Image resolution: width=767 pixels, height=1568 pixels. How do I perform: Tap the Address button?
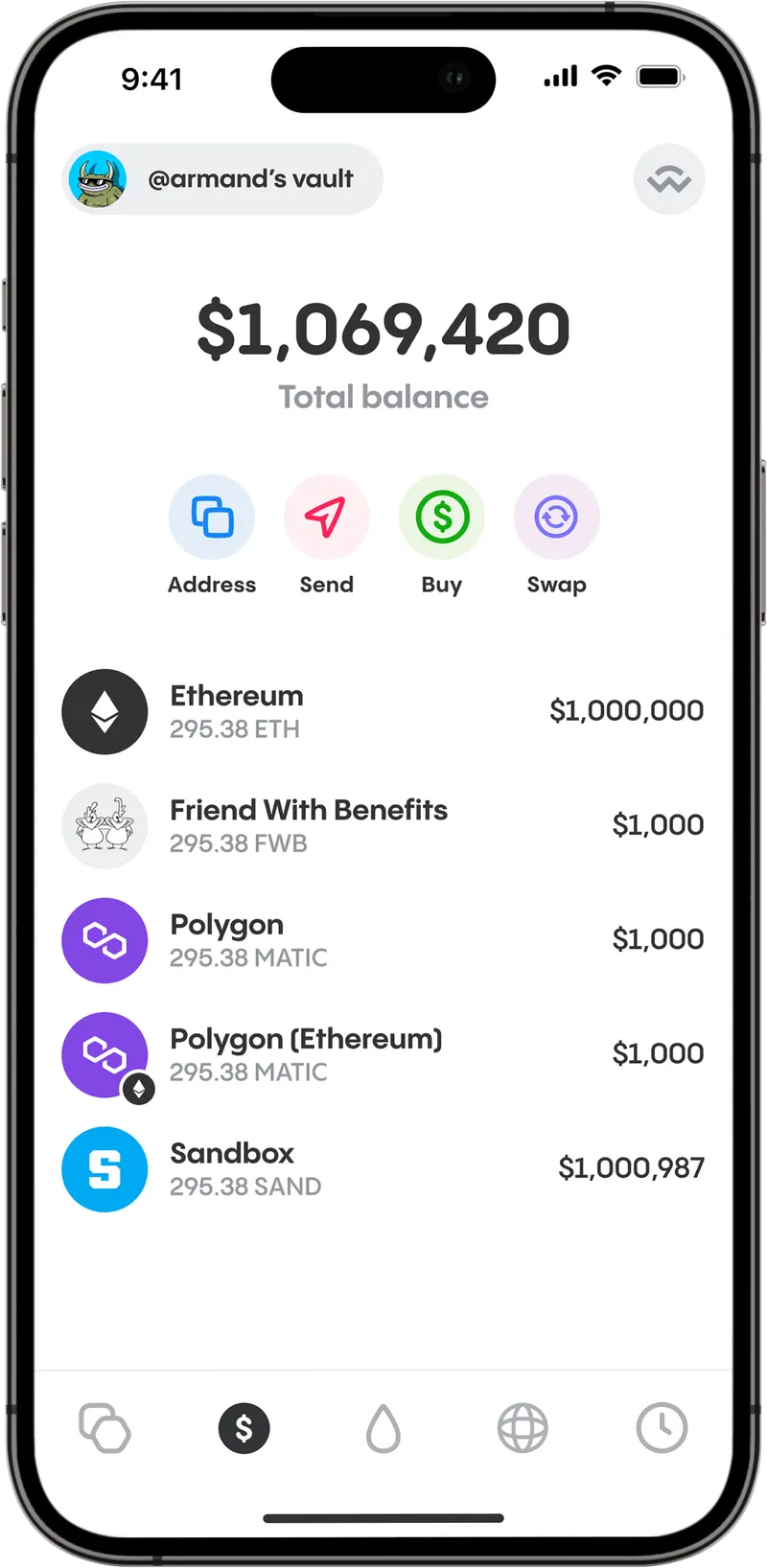[x=212, y=535]
